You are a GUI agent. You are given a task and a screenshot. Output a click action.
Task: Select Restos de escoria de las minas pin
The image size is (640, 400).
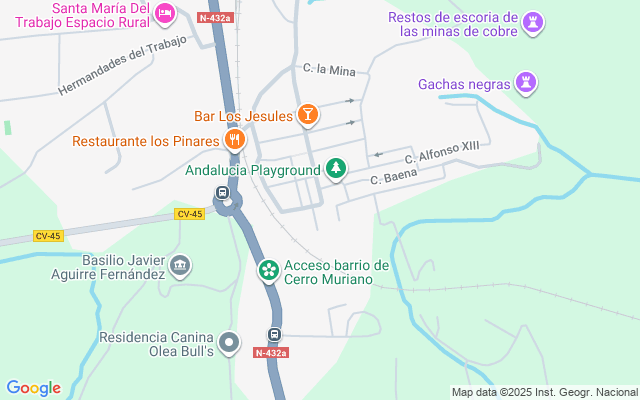536,21
